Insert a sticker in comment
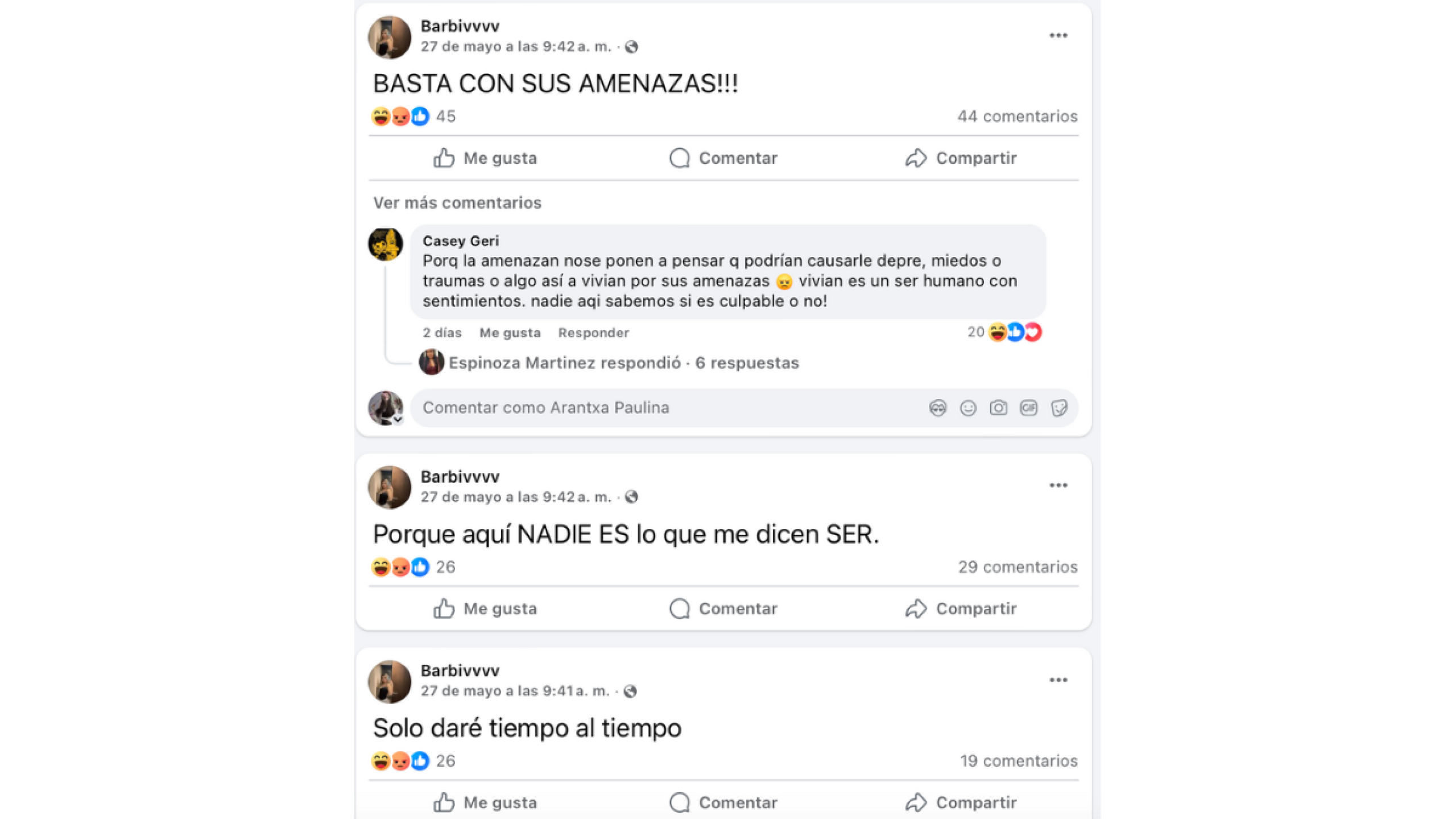Viewport: 1456px width, 819px height. [x=1058, y=408]
